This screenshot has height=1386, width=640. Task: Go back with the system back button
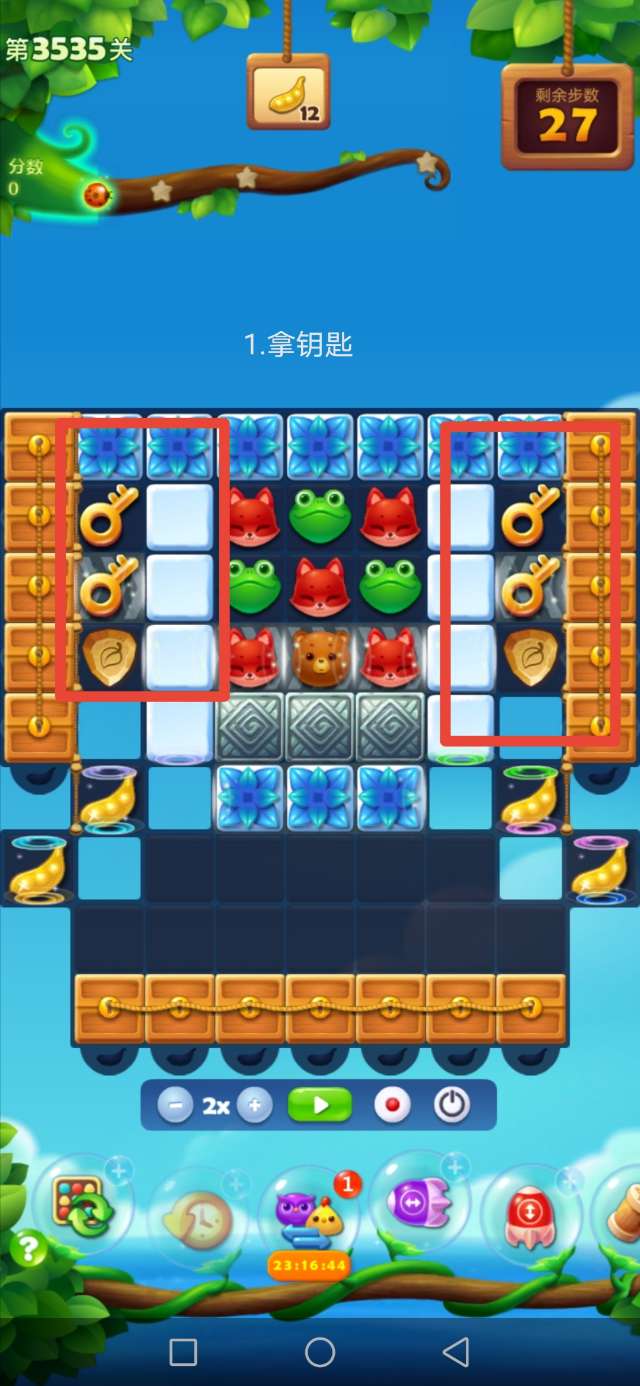(x=456, y=1352)
